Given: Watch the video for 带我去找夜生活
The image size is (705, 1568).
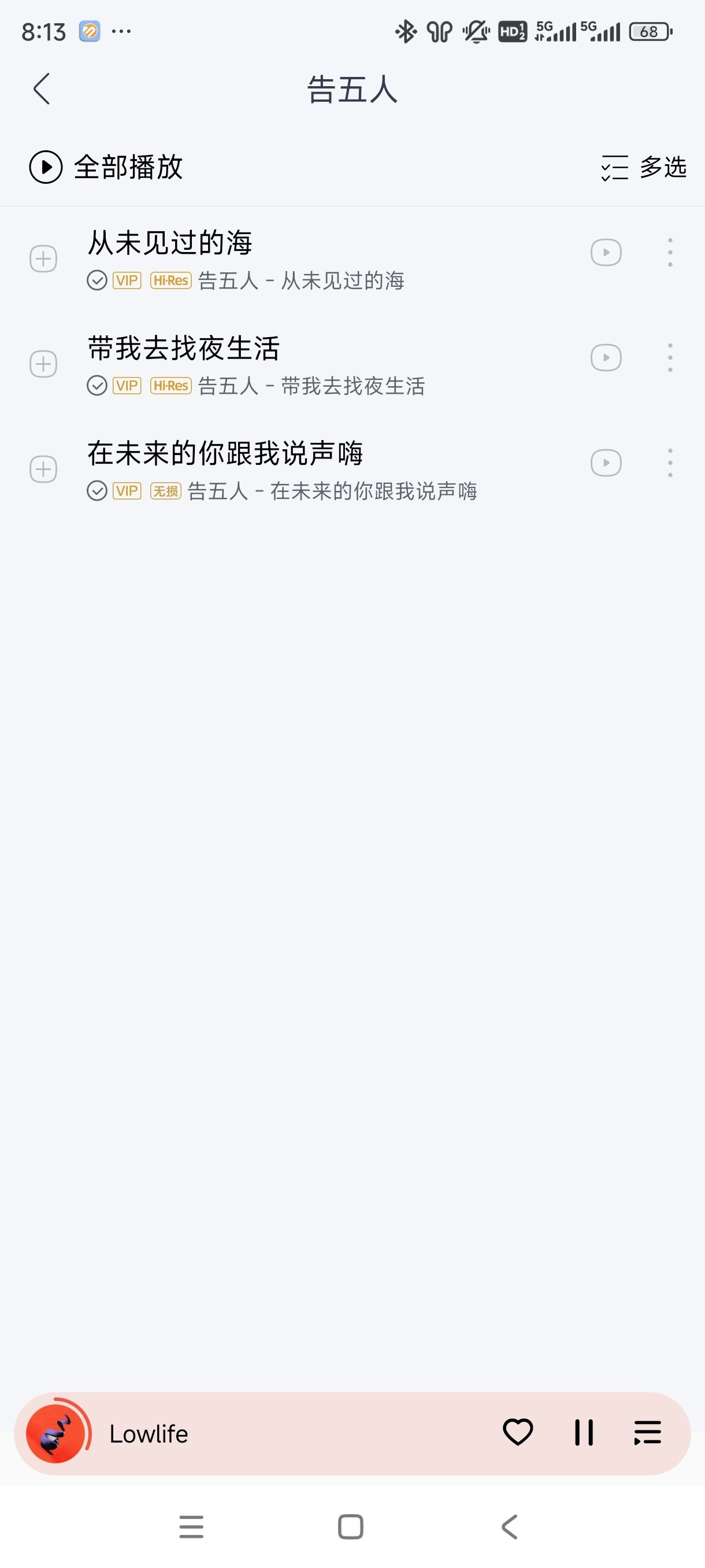Looking at the screenshot, I should (x=606, y=358).
